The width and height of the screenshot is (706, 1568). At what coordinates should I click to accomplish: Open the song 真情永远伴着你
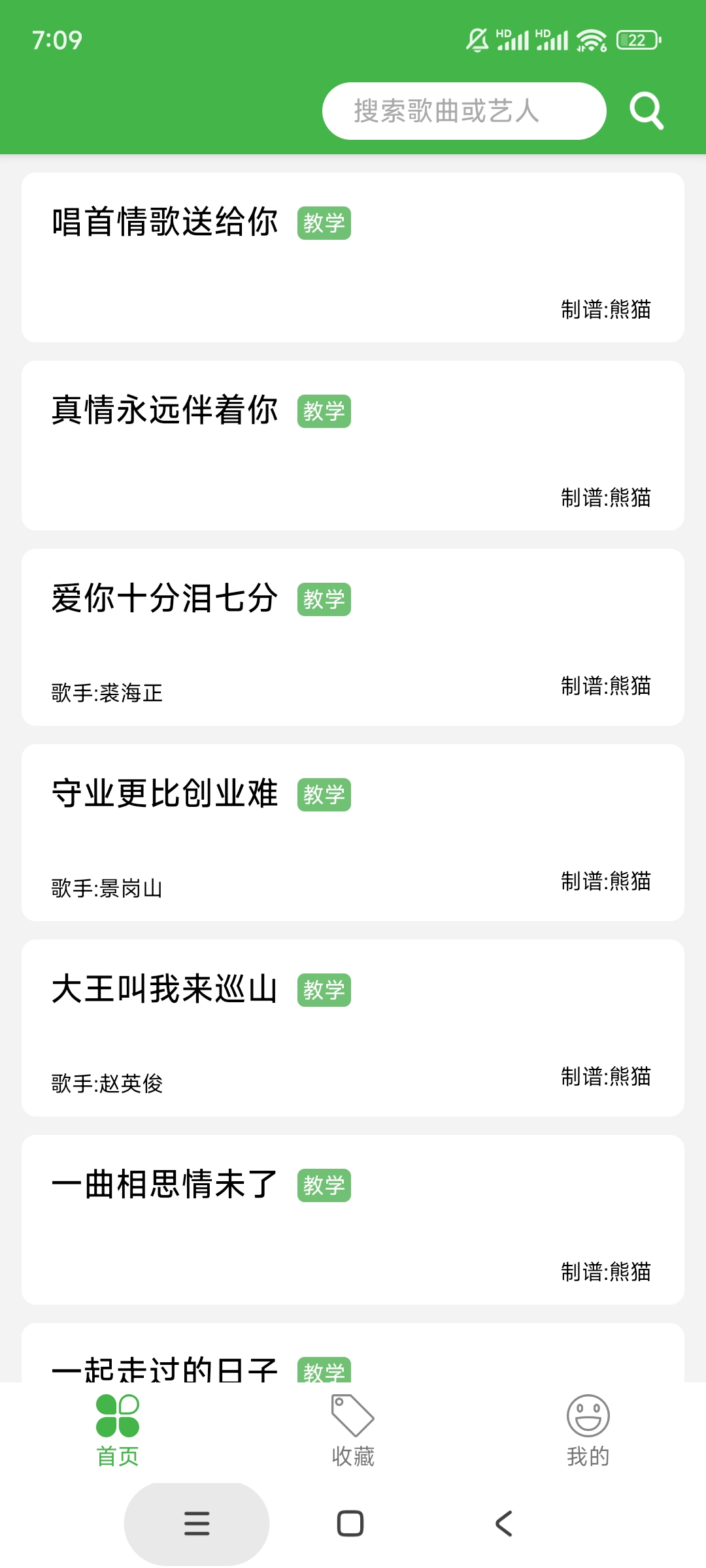click(353, 446)
